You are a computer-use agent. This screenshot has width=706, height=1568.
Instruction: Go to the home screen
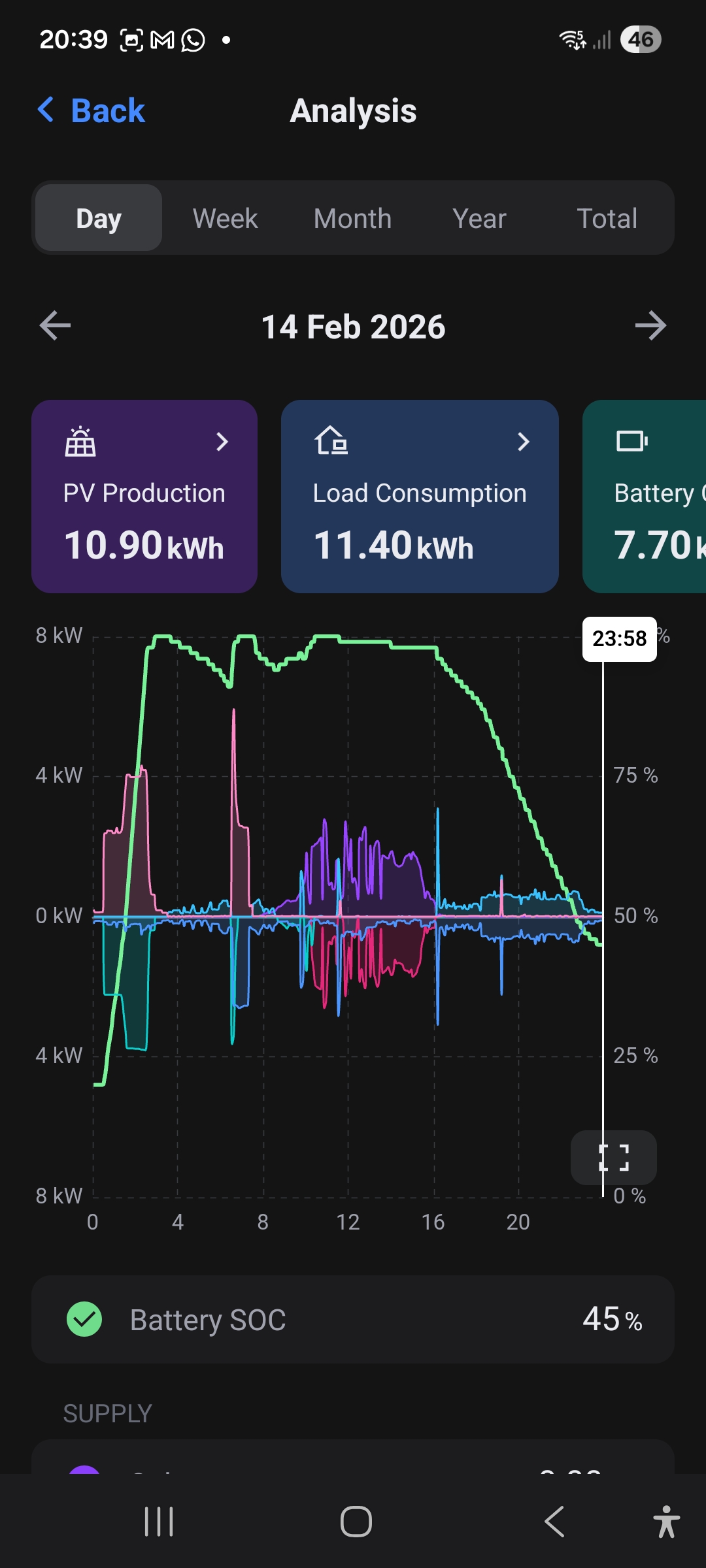(x=356, y=1522)
